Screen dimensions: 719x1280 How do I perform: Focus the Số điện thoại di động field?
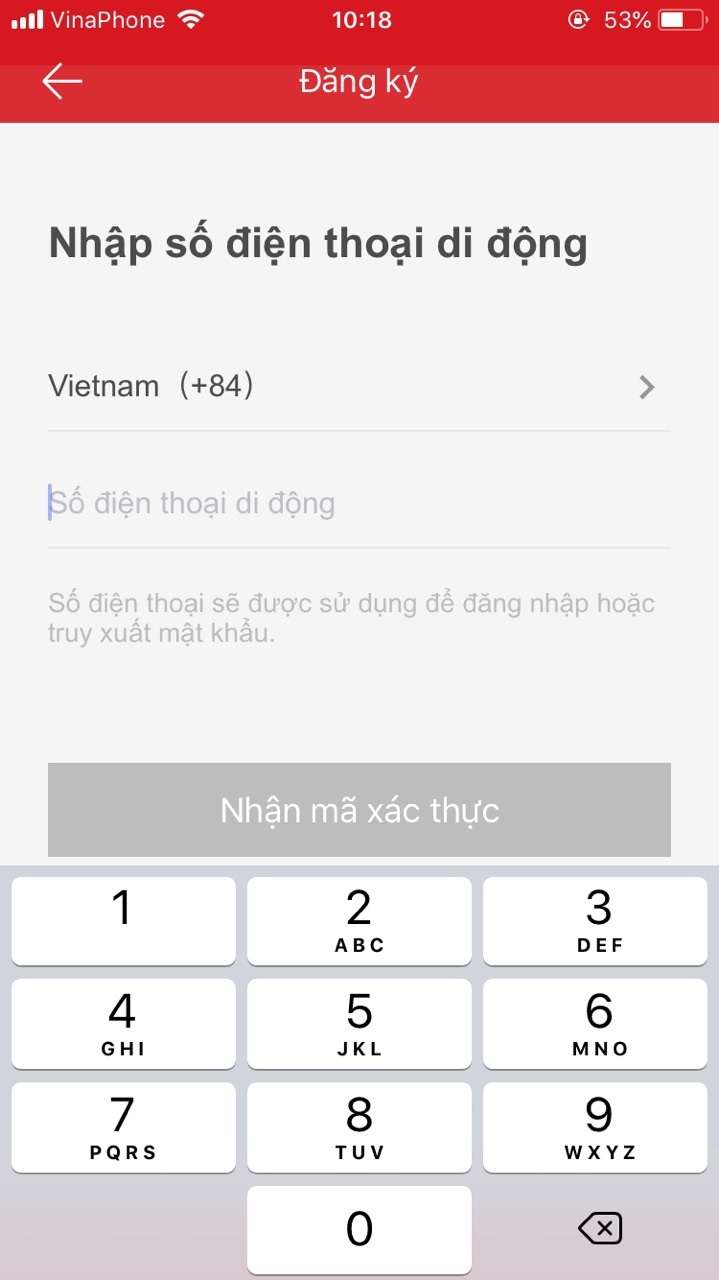[x=359, y=502]
